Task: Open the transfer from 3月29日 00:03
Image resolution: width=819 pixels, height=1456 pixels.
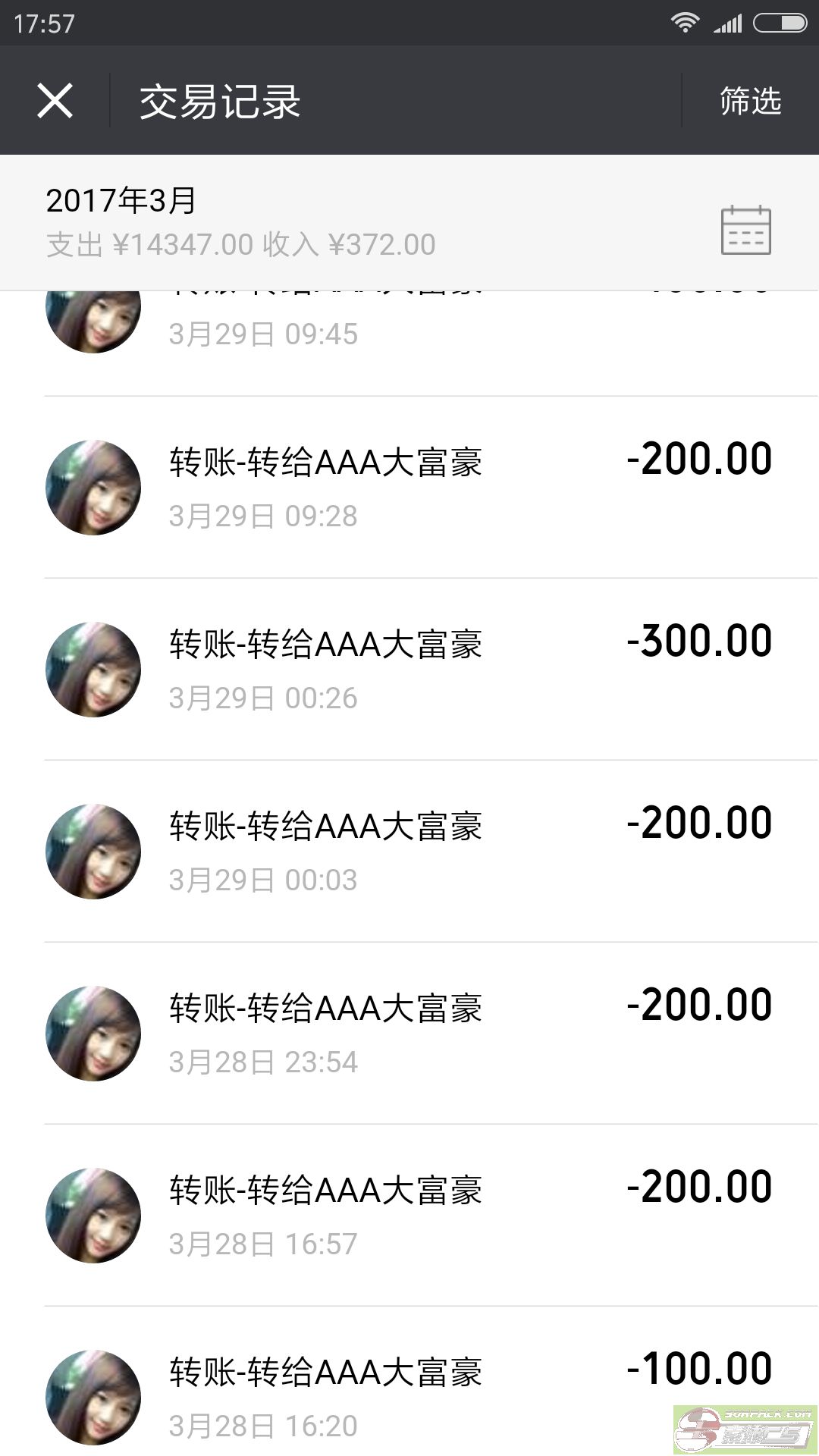Action: point(409,851)
